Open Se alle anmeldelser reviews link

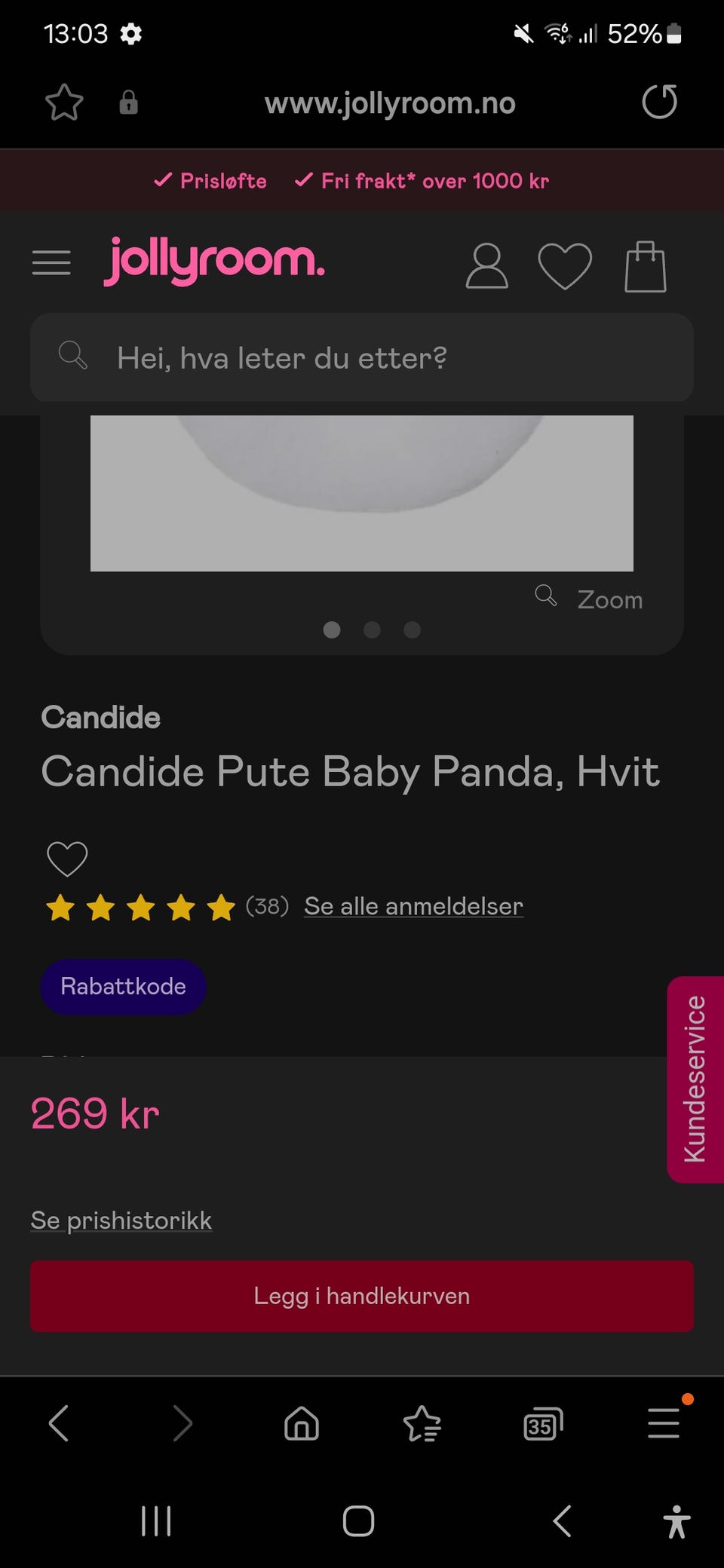(413, 905)
